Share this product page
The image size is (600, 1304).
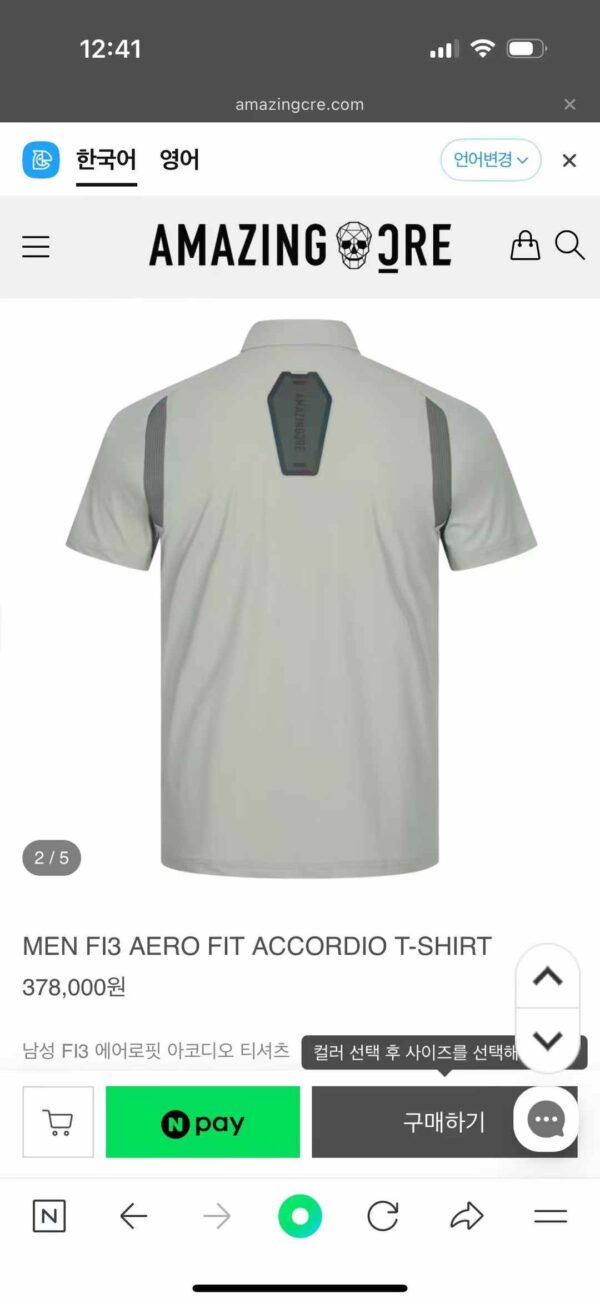click(466, 1216)
